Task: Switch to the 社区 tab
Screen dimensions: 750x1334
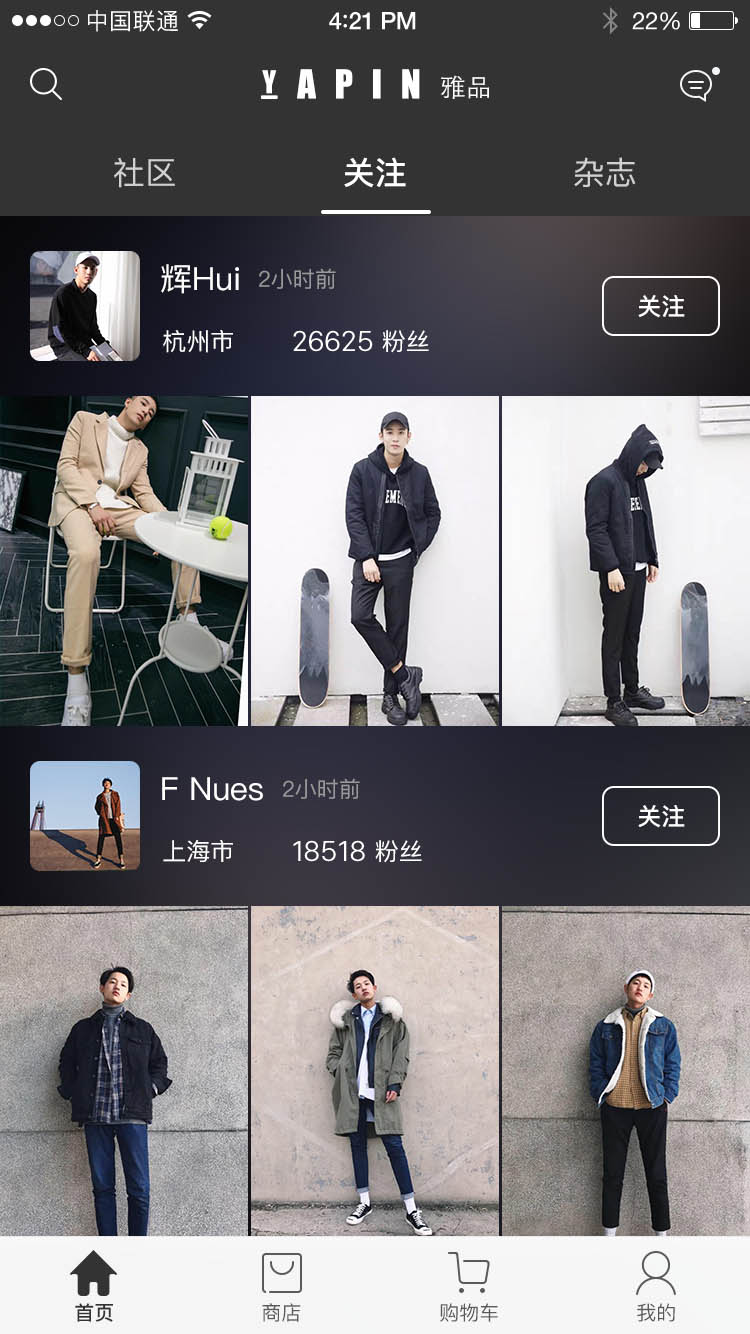Action: 145,173
